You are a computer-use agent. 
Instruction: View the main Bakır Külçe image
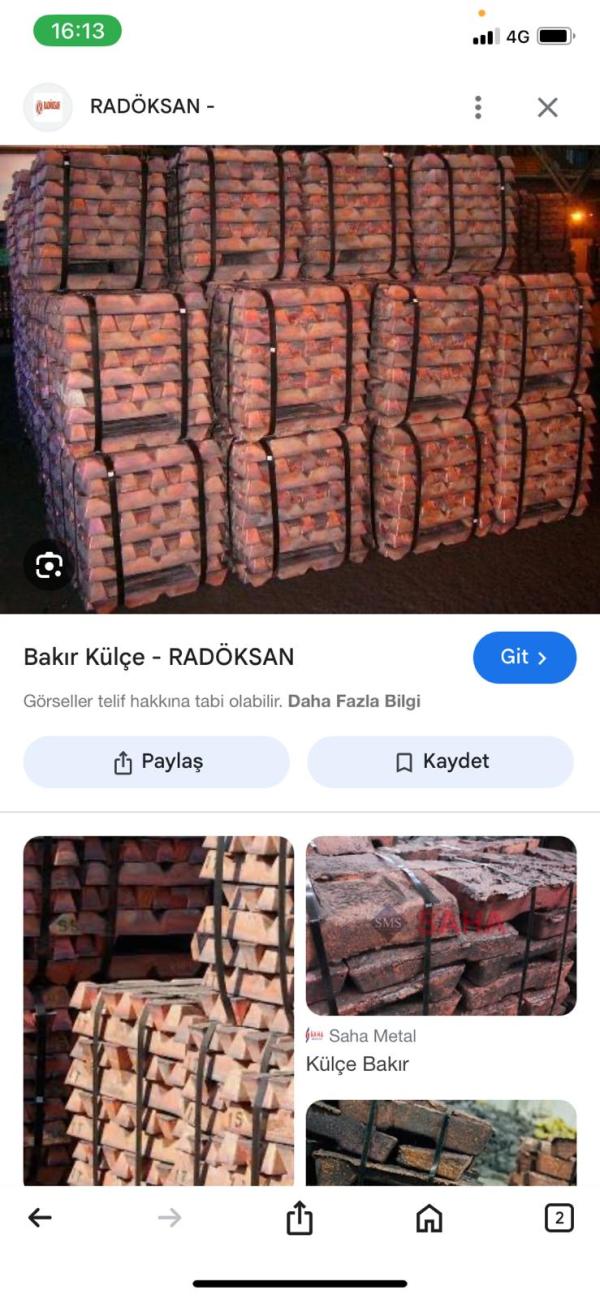tap(300, 380)
